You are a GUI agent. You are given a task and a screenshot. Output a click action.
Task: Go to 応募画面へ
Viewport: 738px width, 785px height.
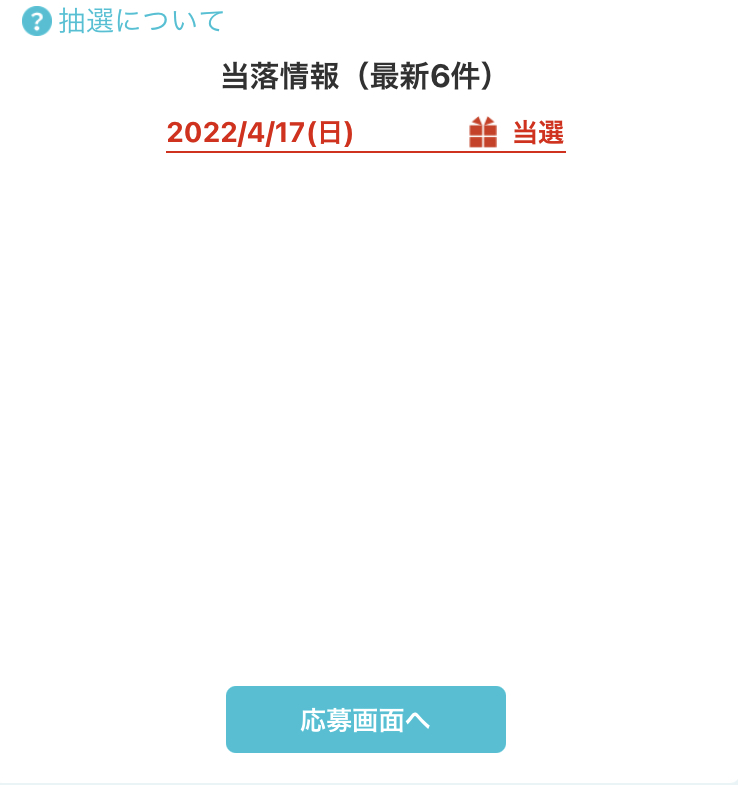coord(366,719)
